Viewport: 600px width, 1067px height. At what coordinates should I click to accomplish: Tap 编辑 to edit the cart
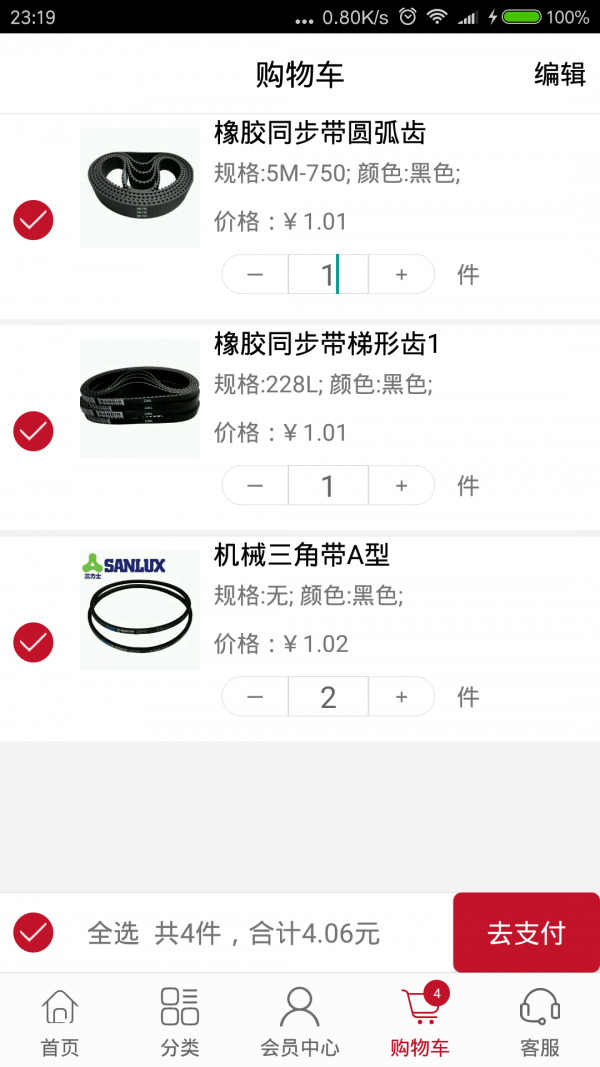pyautogui.click(x=559, y=74)
